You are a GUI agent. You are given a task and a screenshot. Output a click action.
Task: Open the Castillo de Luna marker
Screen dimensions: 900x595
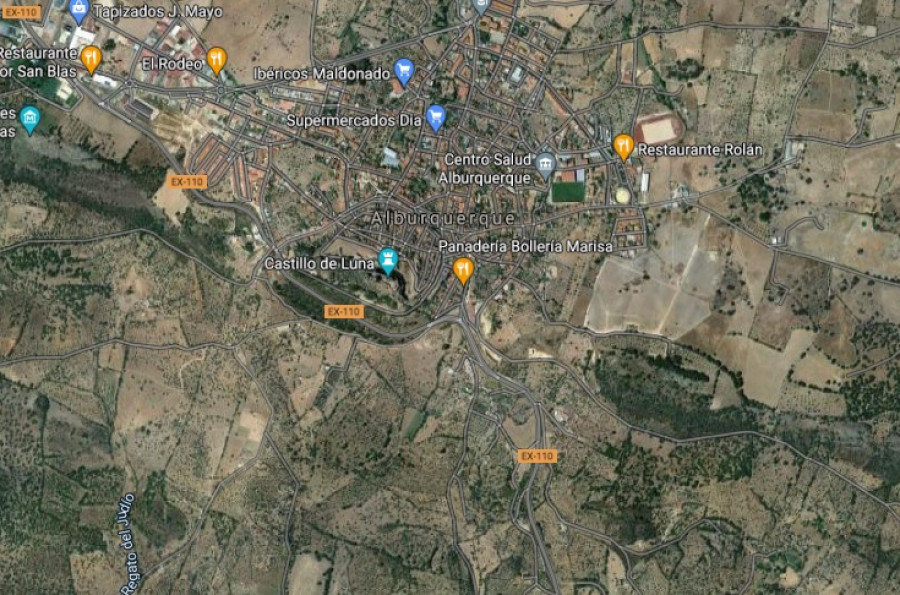pos(388,261)
